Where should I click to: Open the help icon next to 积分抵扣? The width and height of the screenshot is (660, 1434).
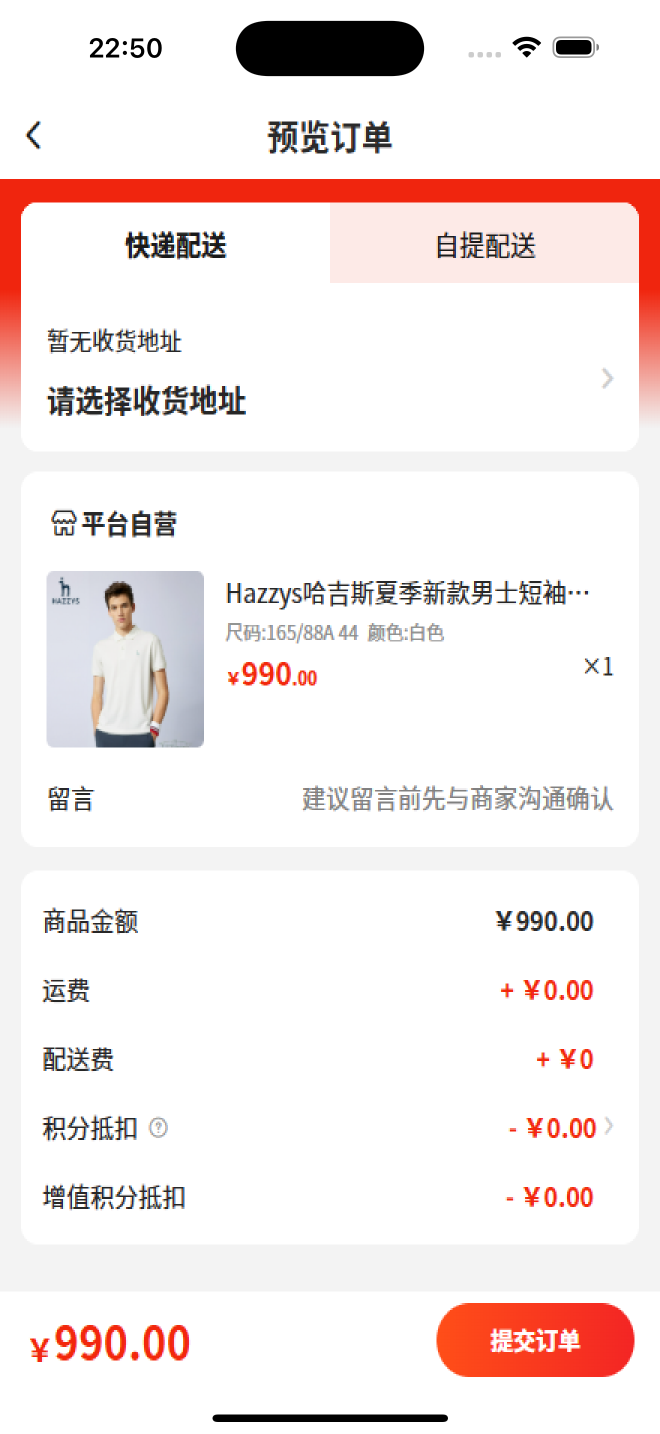click(158, 1128)
